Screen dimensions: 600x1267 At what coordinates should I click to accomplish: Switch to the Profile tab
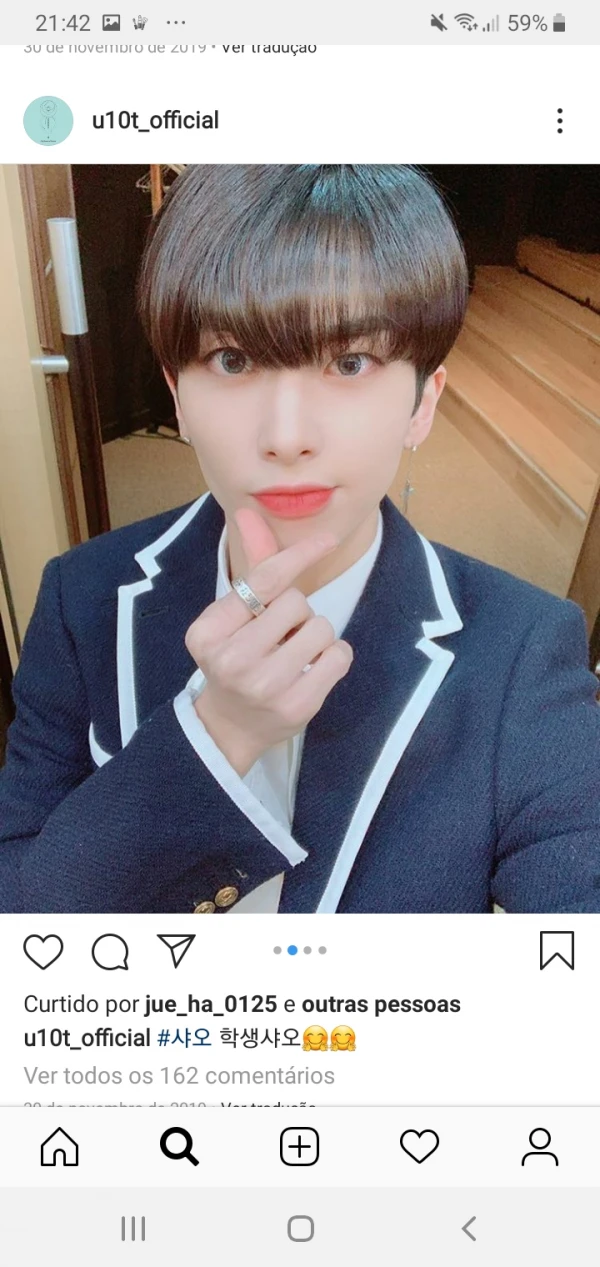(539, 1146)
